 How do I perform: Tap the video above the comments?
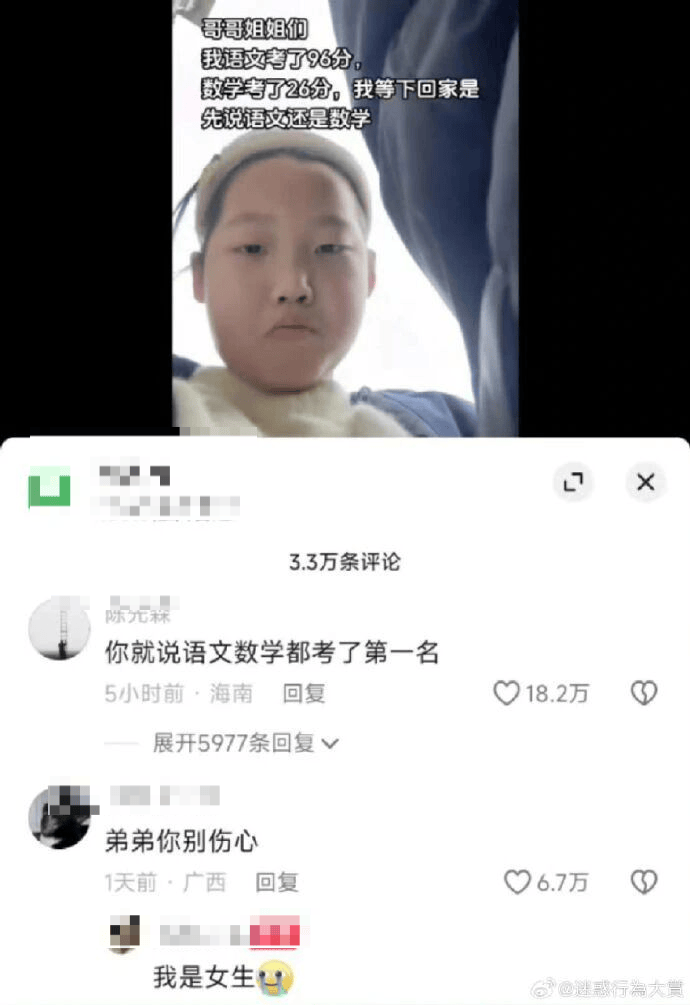click(x=345, y=220)
